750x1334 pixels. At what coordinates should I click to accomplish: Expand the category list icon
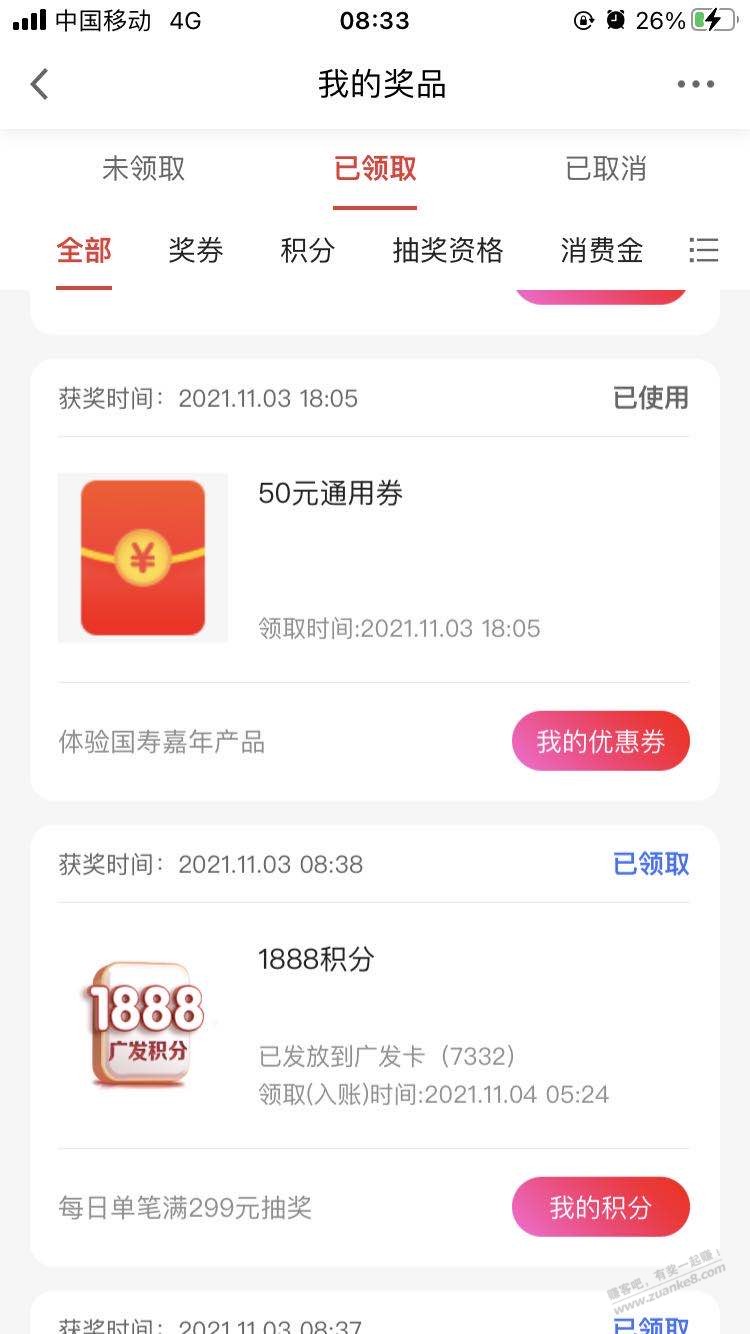704,250
